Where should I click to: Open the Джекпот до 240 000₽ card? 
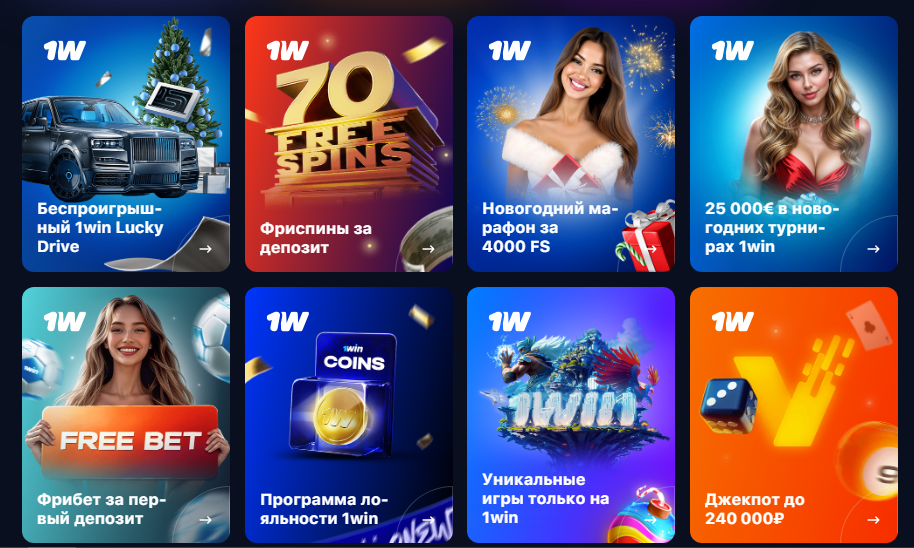tap(793, 414)
